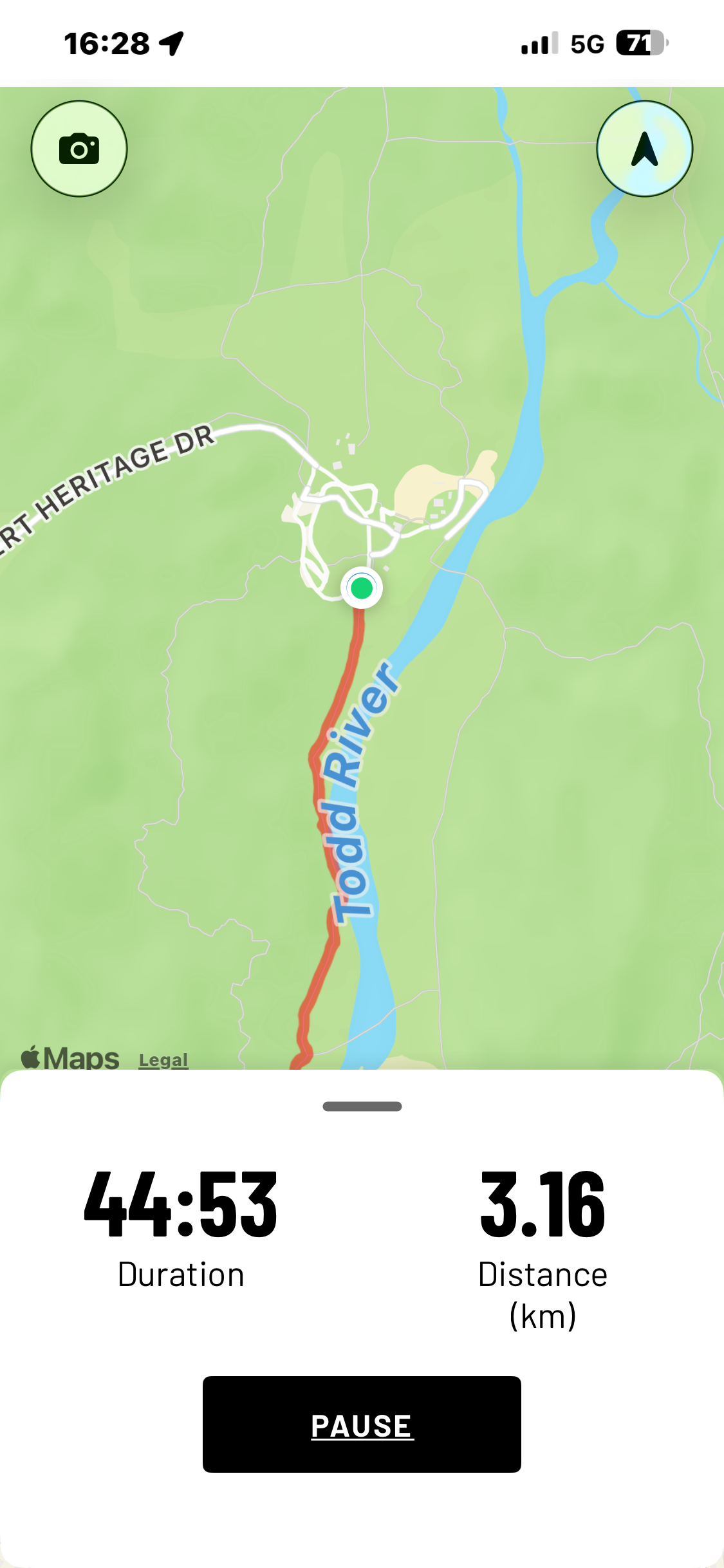This screenshot has width=724, height=1568.
Task: Open the camera to take a photo
Action: [x=79, y=149]
